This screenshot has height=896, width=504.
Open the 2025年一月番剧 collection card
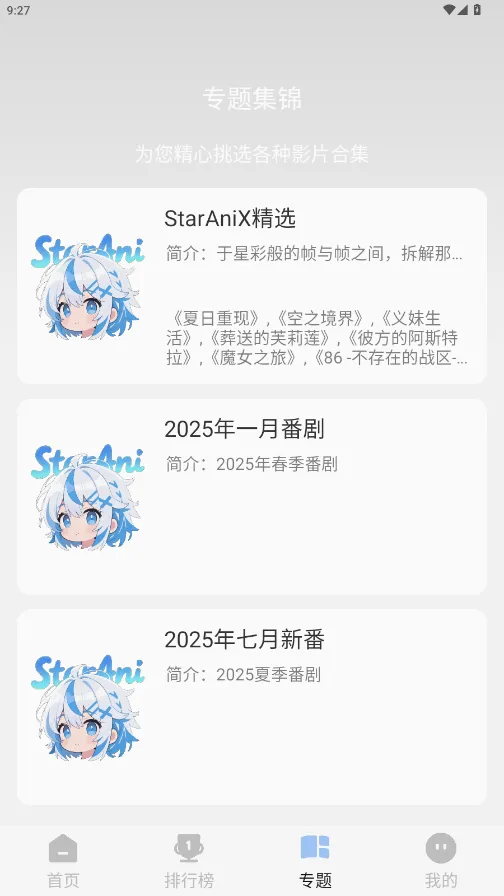pyautogui.click(x=252, y=497)
